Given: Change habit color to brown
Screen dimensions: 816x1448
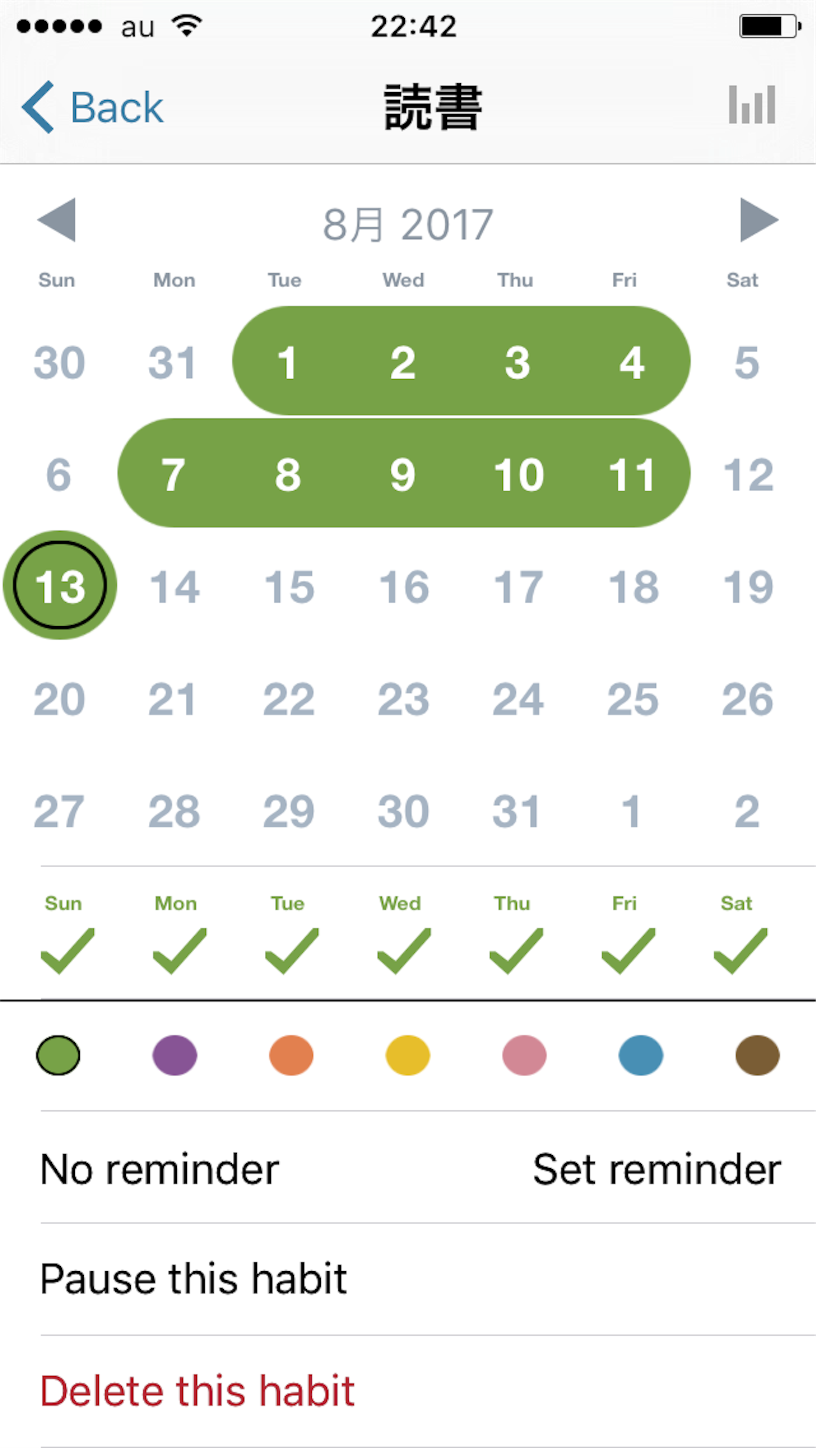Looking at the screenshot, I should (x=757, y=1055).
